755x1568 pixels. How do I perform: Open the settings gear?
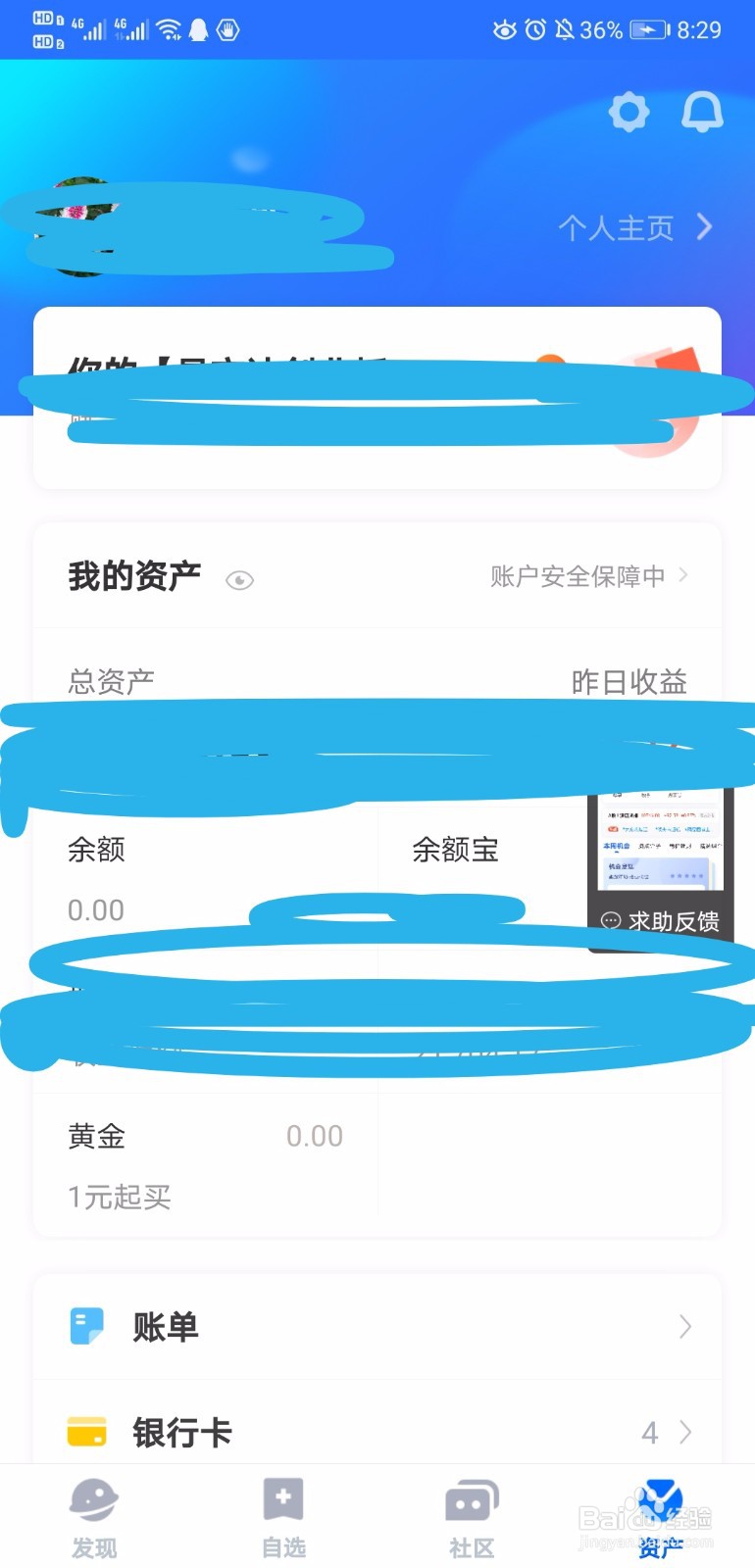click(x=629, y=112)
